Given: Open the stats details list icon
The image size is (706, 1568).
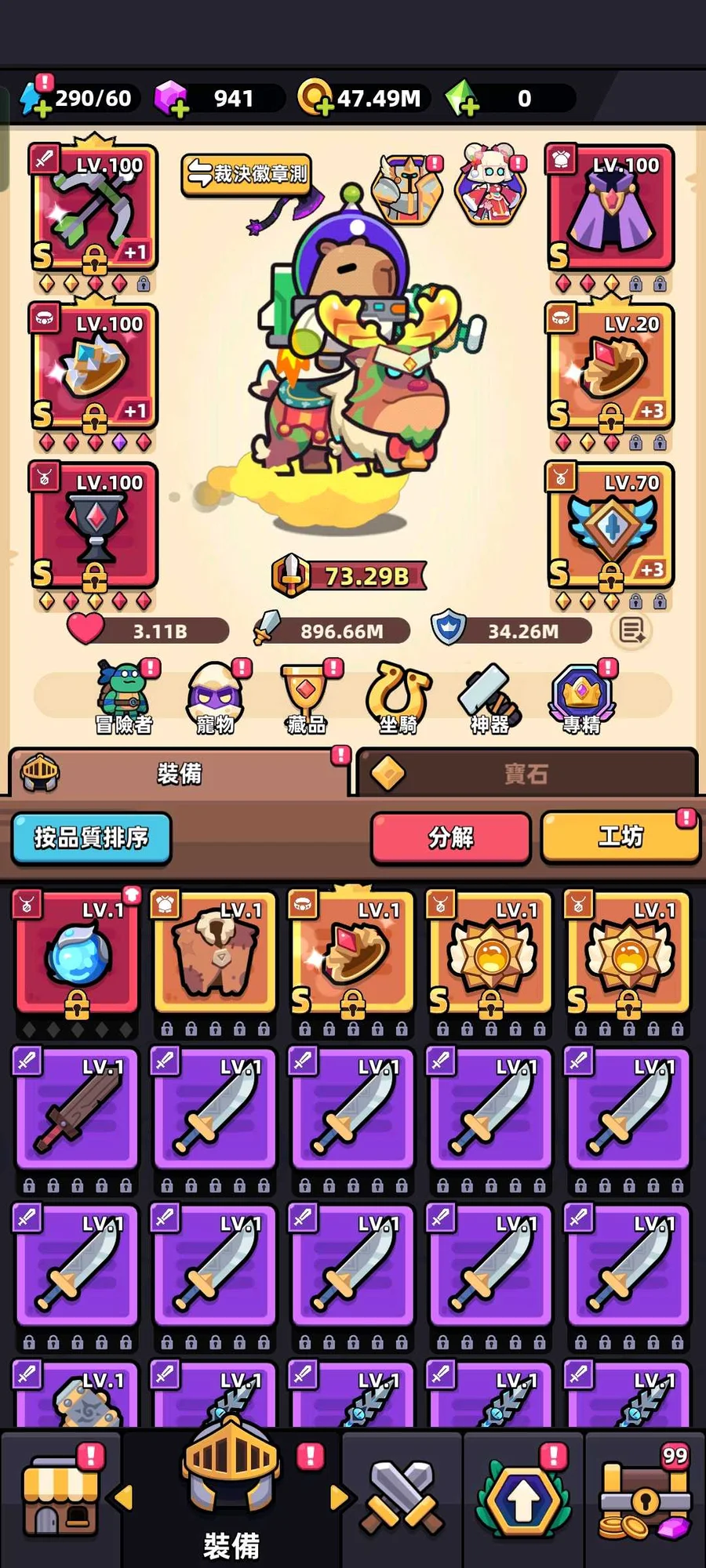Looking at the screenshot, I should (632, 630).
